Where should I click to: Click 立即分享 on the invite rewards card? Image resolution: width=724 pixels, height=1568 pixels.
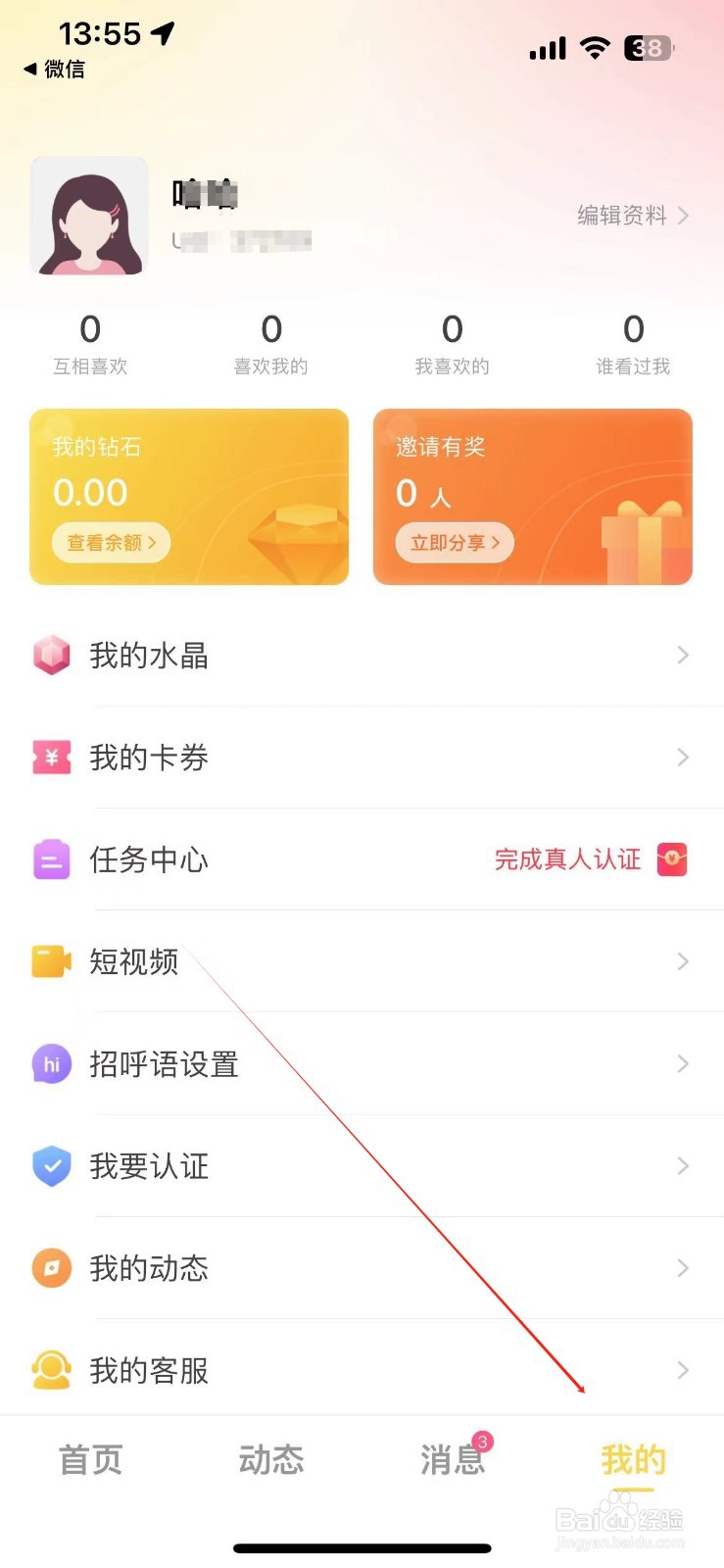coord(454,542)
